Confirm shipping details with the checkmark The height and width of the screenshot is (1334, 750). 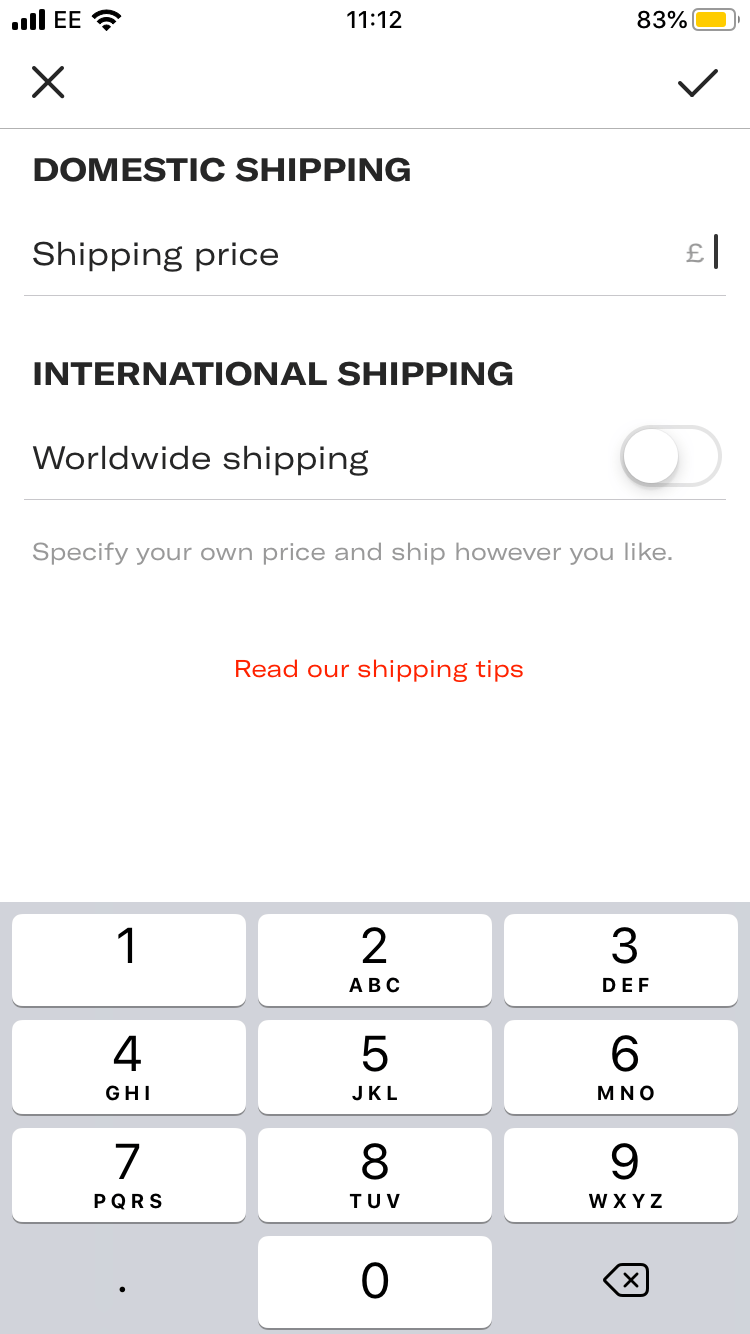coord(698,83)
